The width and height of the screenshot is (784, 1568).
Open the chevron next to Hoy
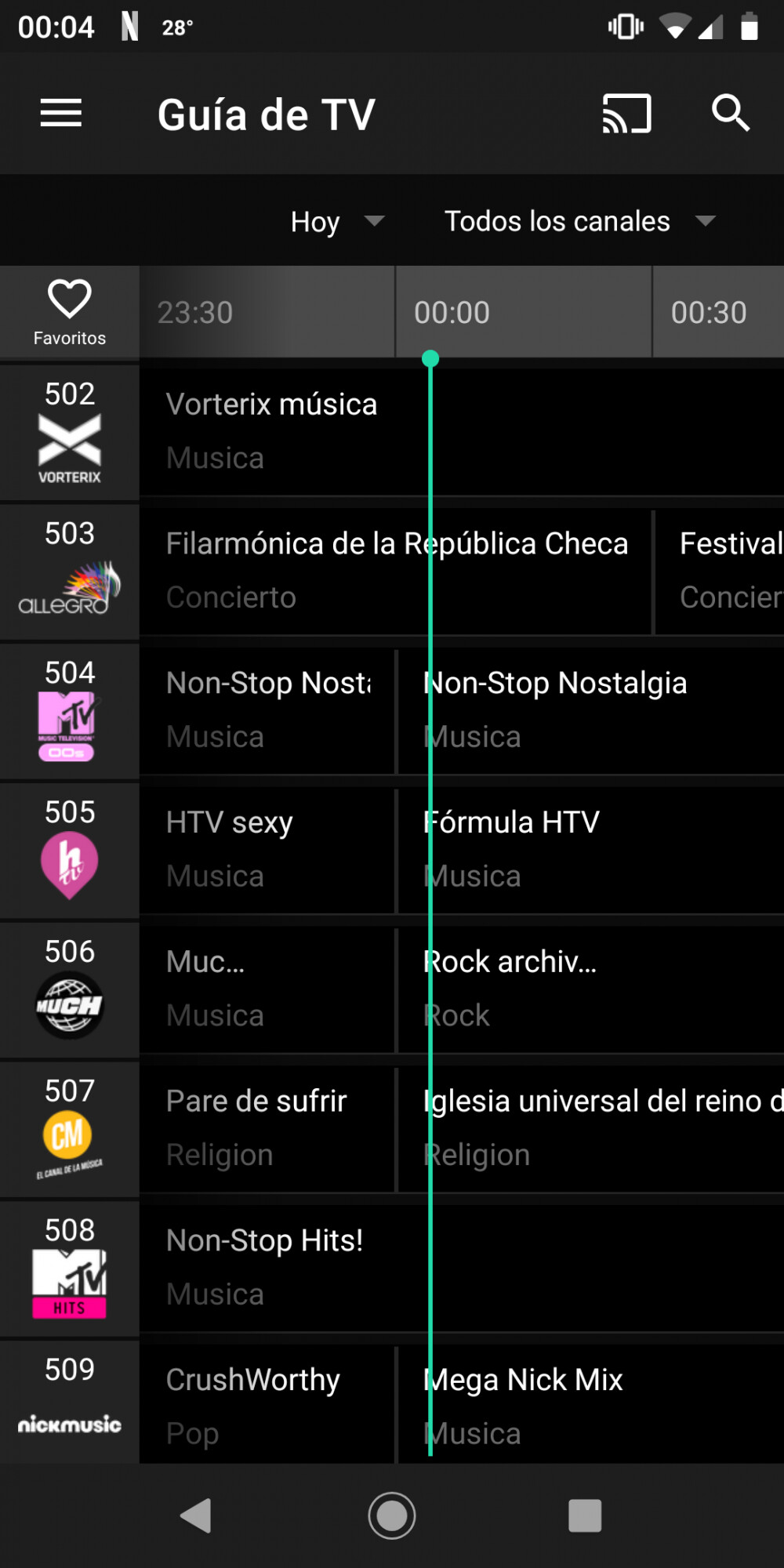point(375,222)
